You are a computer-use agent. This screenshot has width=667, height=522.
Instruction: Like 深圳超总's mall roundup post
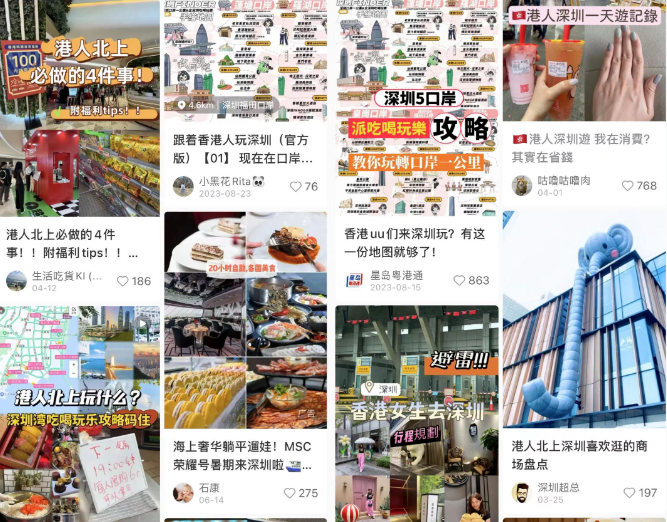tap(628, 493)
